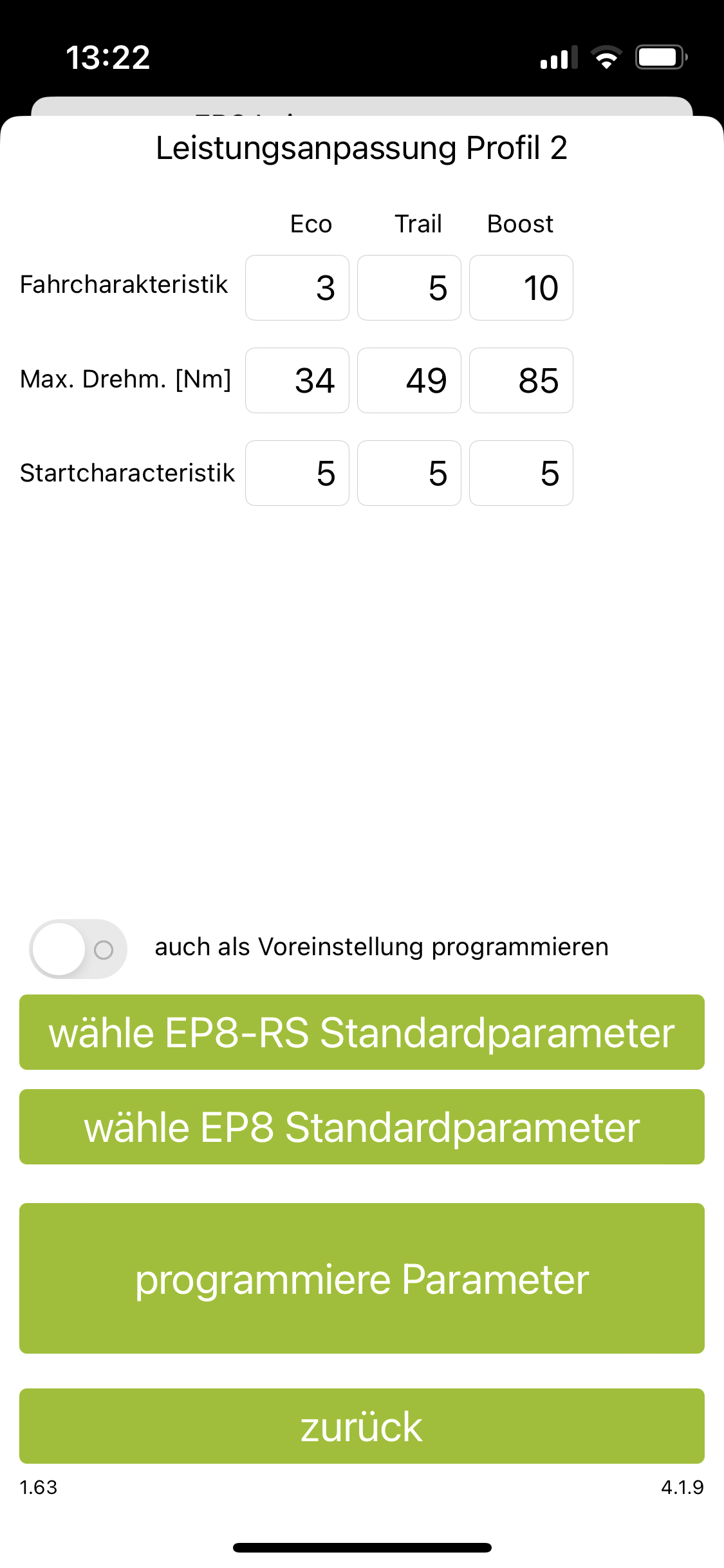This screenshot has height=1568, width=724.
Task: Edit the Boost Fahrcharakteristik value field
Action: (521, 288)
